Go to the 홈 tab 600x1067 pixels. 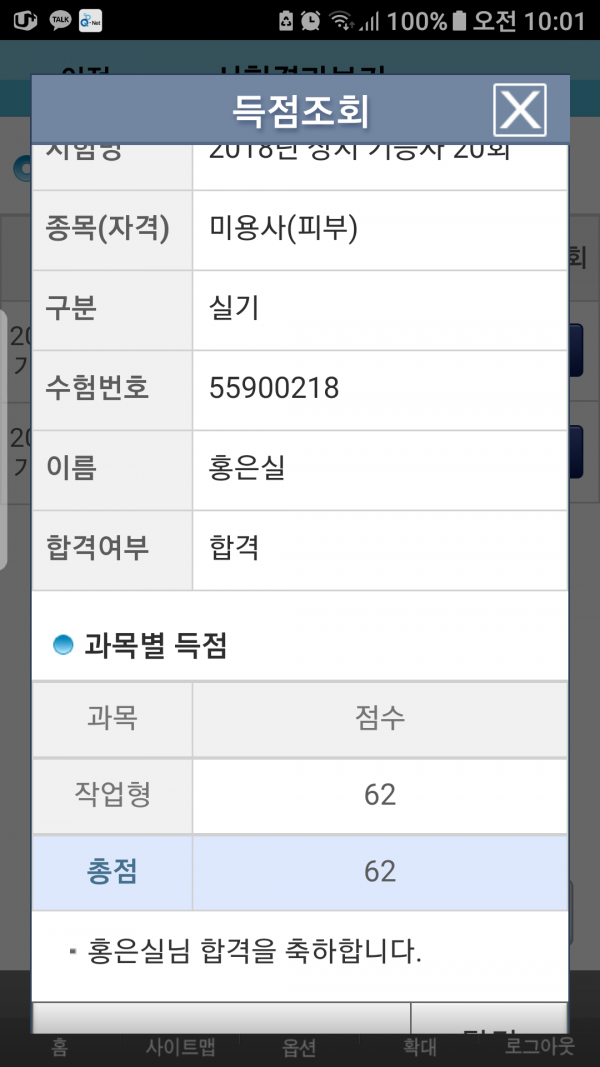(60, 1047)
